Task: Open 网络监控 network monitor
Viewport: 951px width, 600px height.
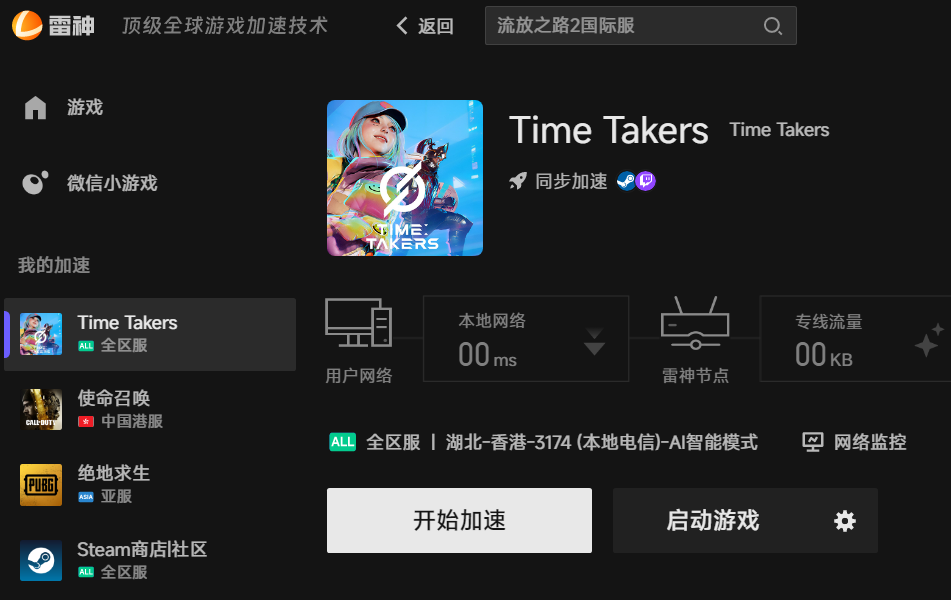Action: (854, 442)
